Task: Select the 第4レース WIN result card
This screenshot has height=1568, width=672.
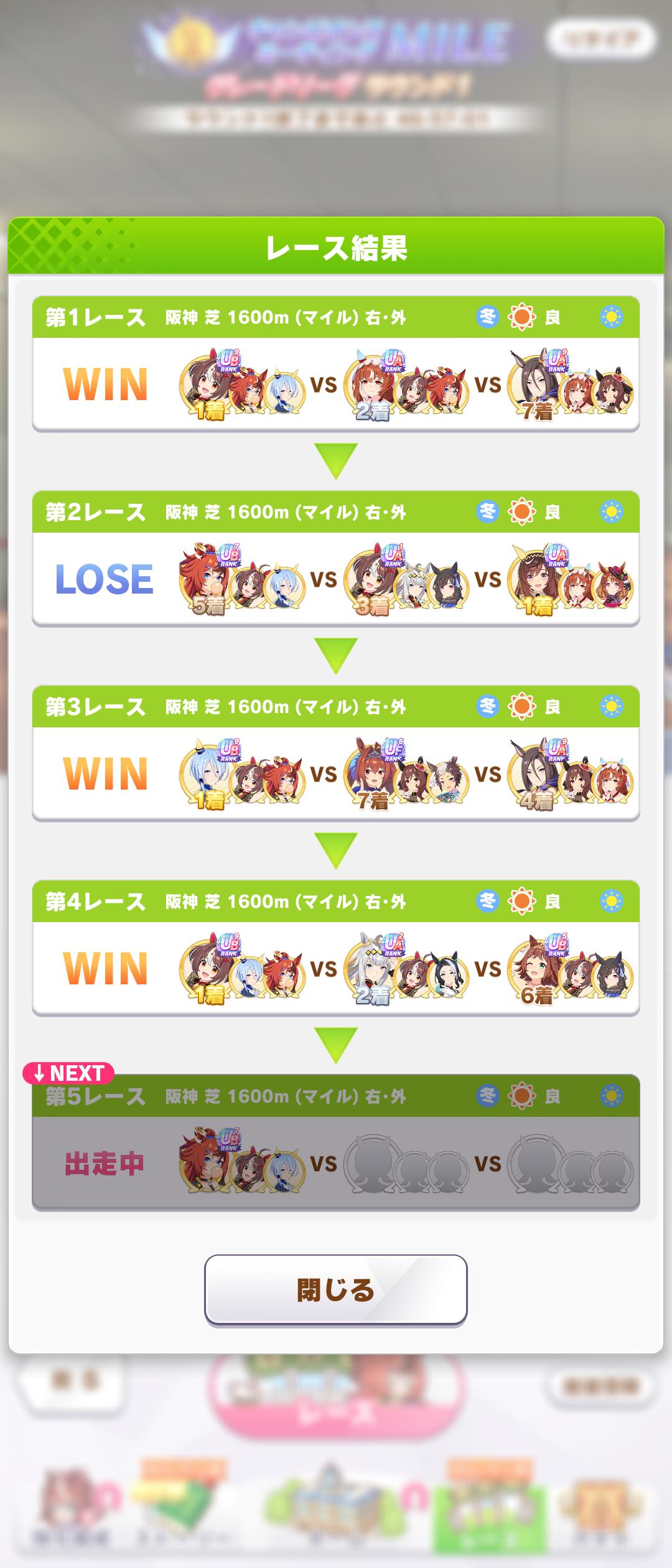Action: 335,968
